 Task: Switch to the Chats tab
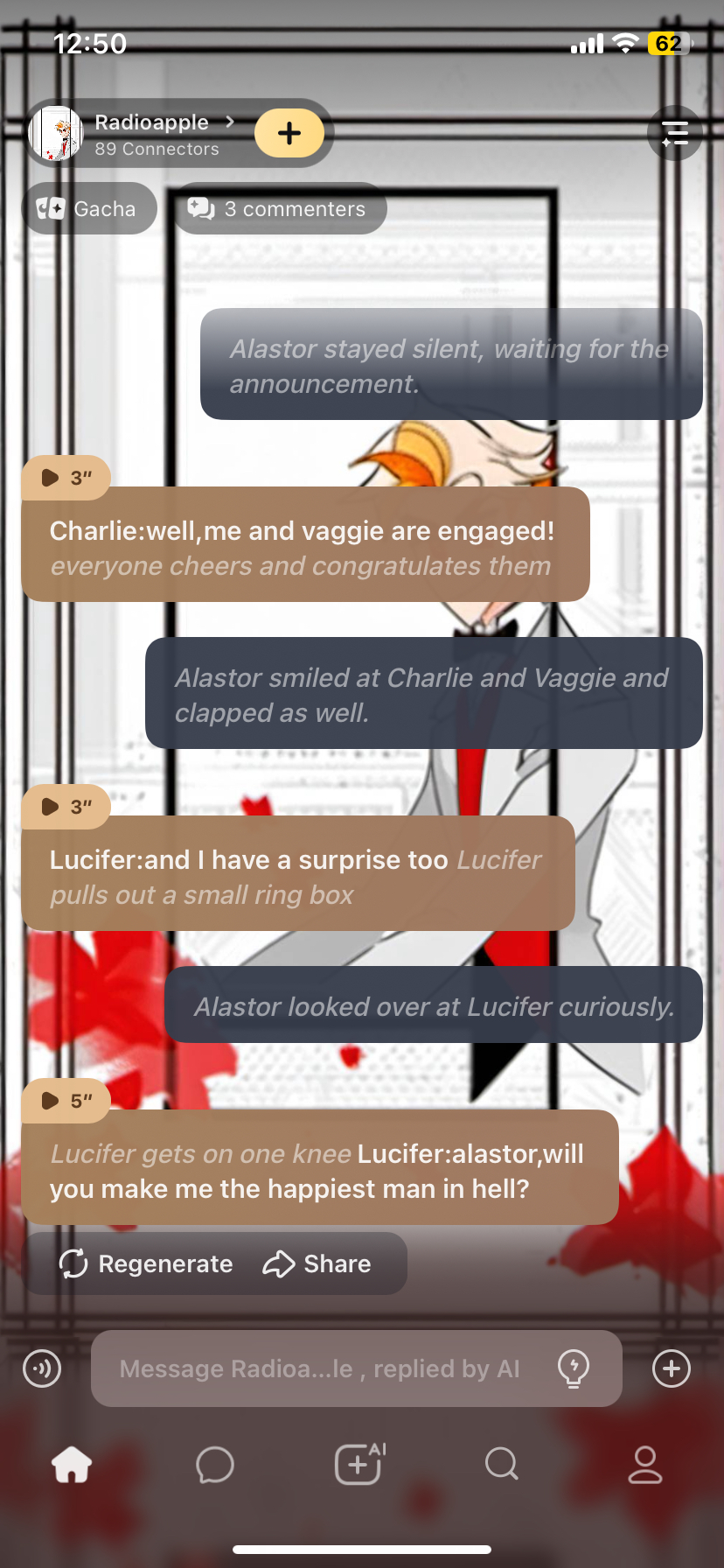coord(215,1464)
